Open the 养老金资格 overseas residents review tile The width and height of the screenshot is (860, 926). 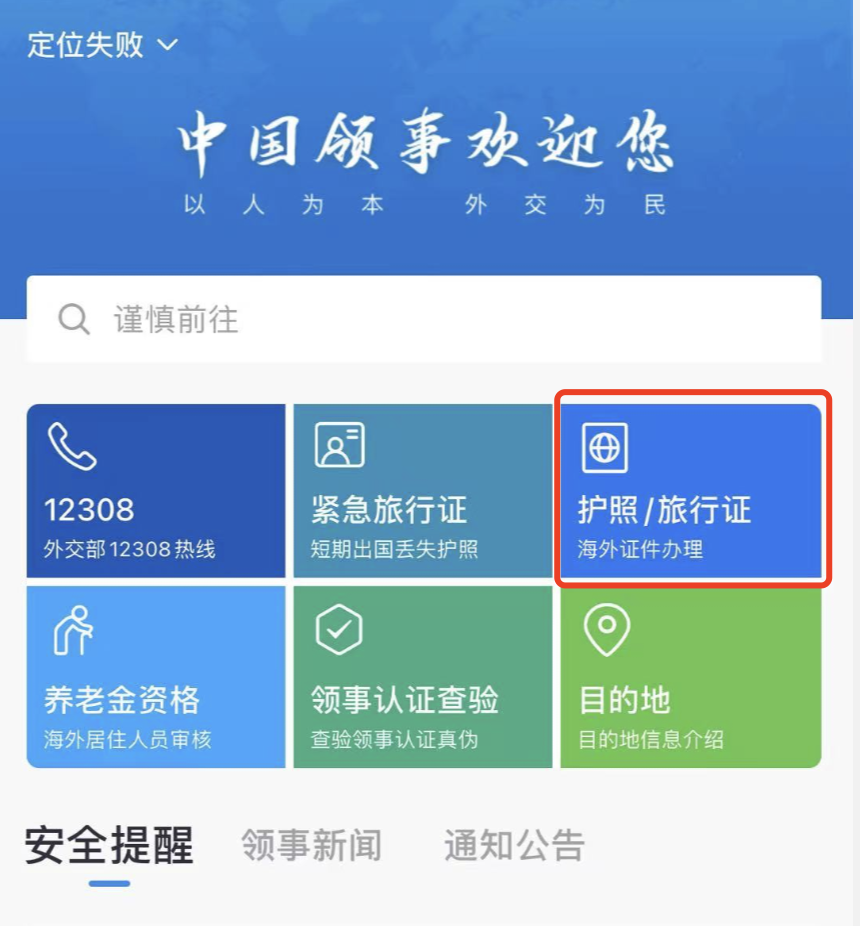pyautogui.click(x=155, y=678)
